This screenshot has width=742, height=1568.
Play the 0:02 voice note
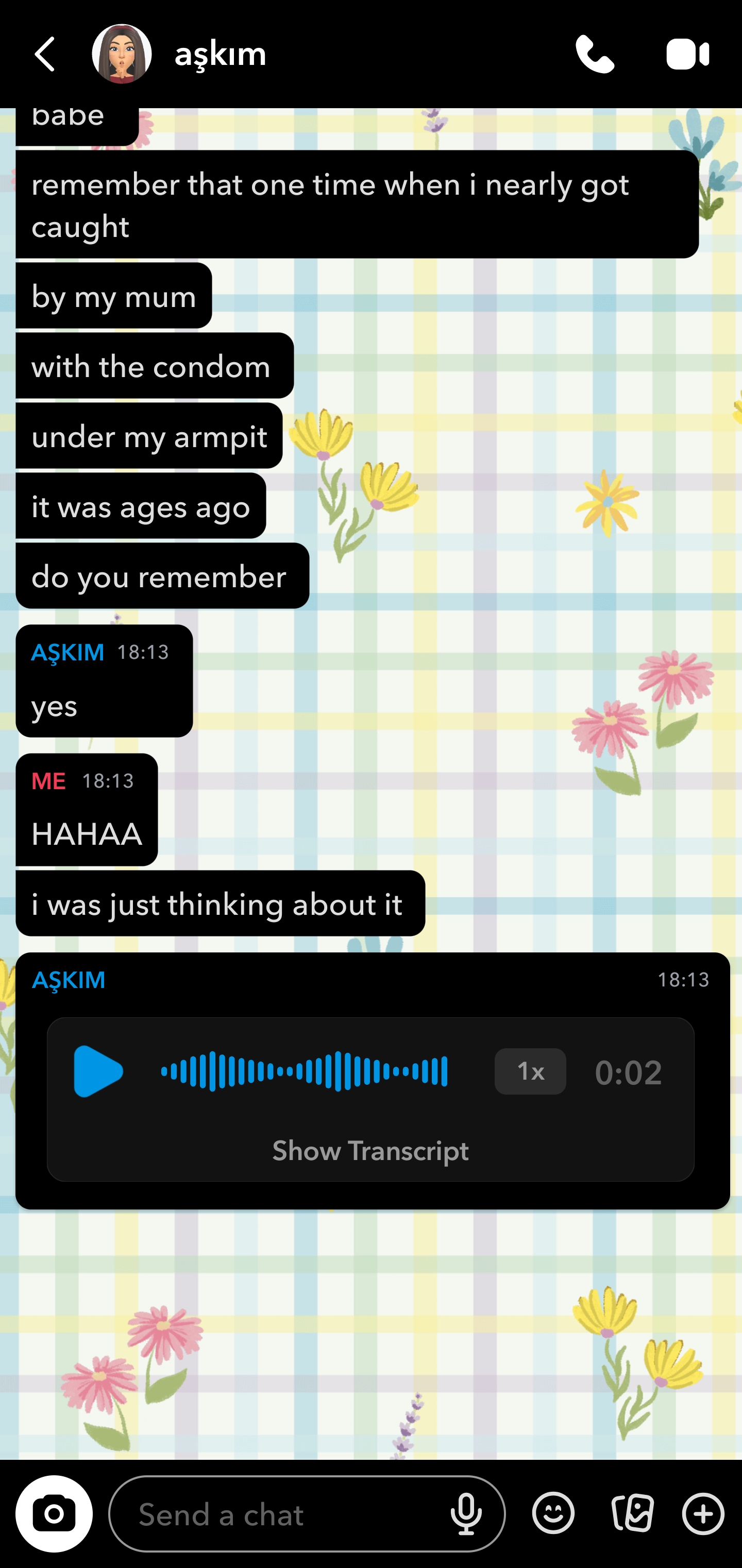98,1071
